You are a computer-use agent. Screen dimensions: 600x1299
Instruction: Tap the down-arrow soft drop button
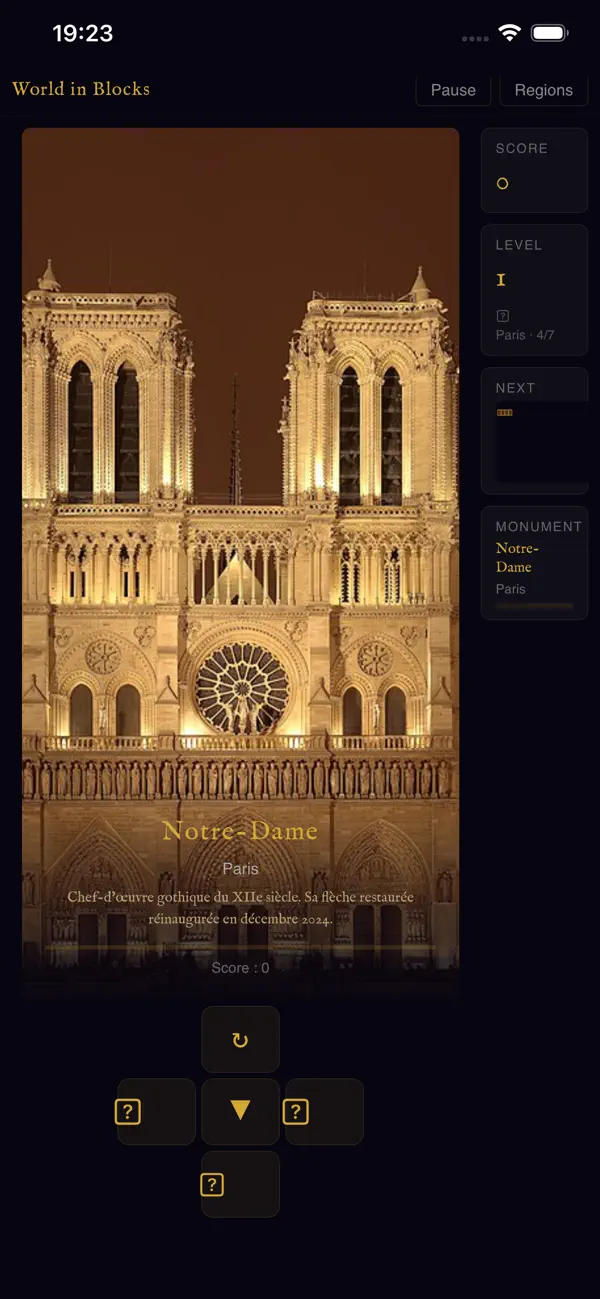pos(240,1111)
